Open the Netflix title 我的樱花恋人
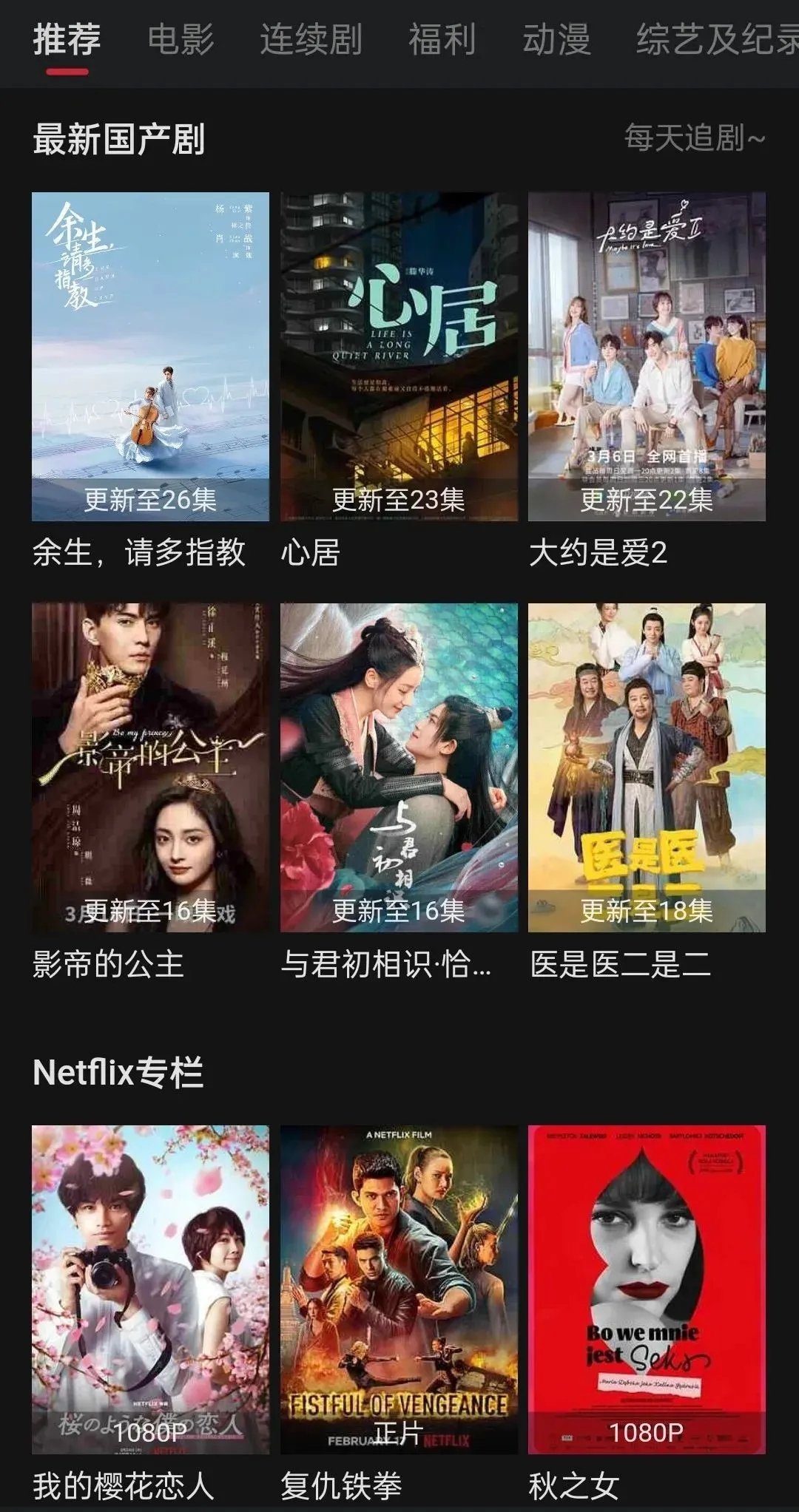Viewport: 799px width, 1512px height. [150, 1289]
